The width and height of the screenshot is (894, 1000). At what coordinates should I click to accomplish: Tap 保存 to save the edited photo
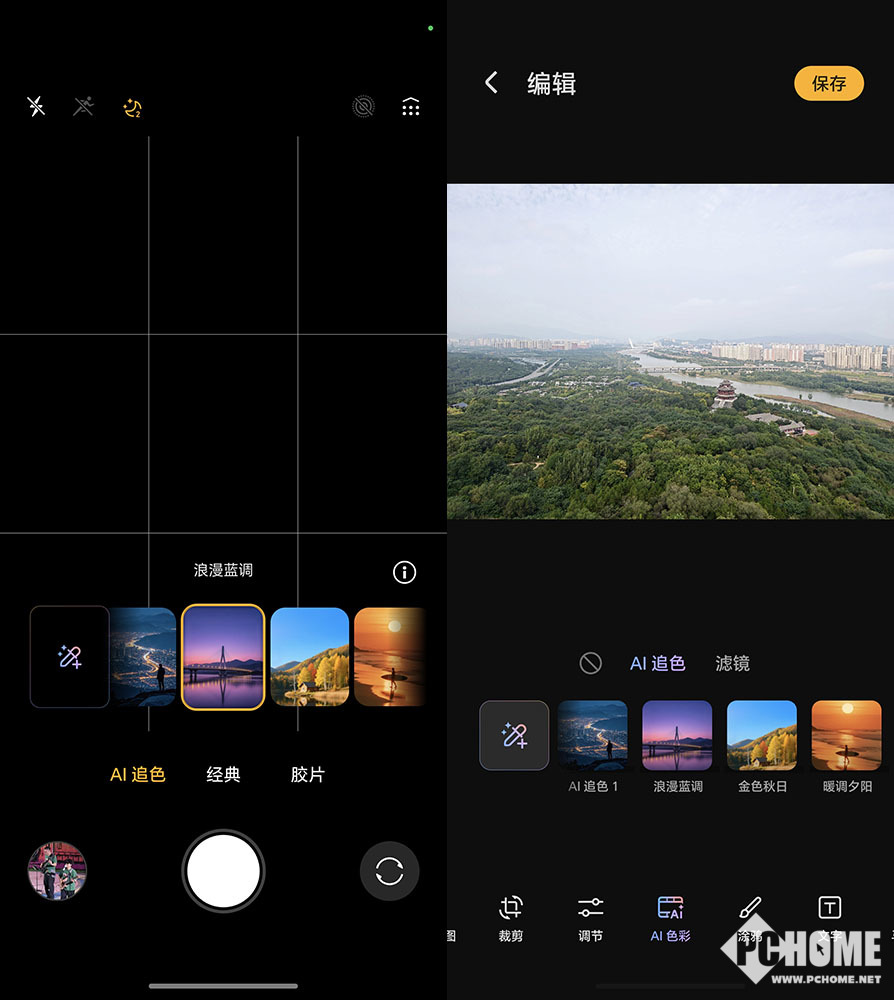pyautogui.click(x=829, y=84)
